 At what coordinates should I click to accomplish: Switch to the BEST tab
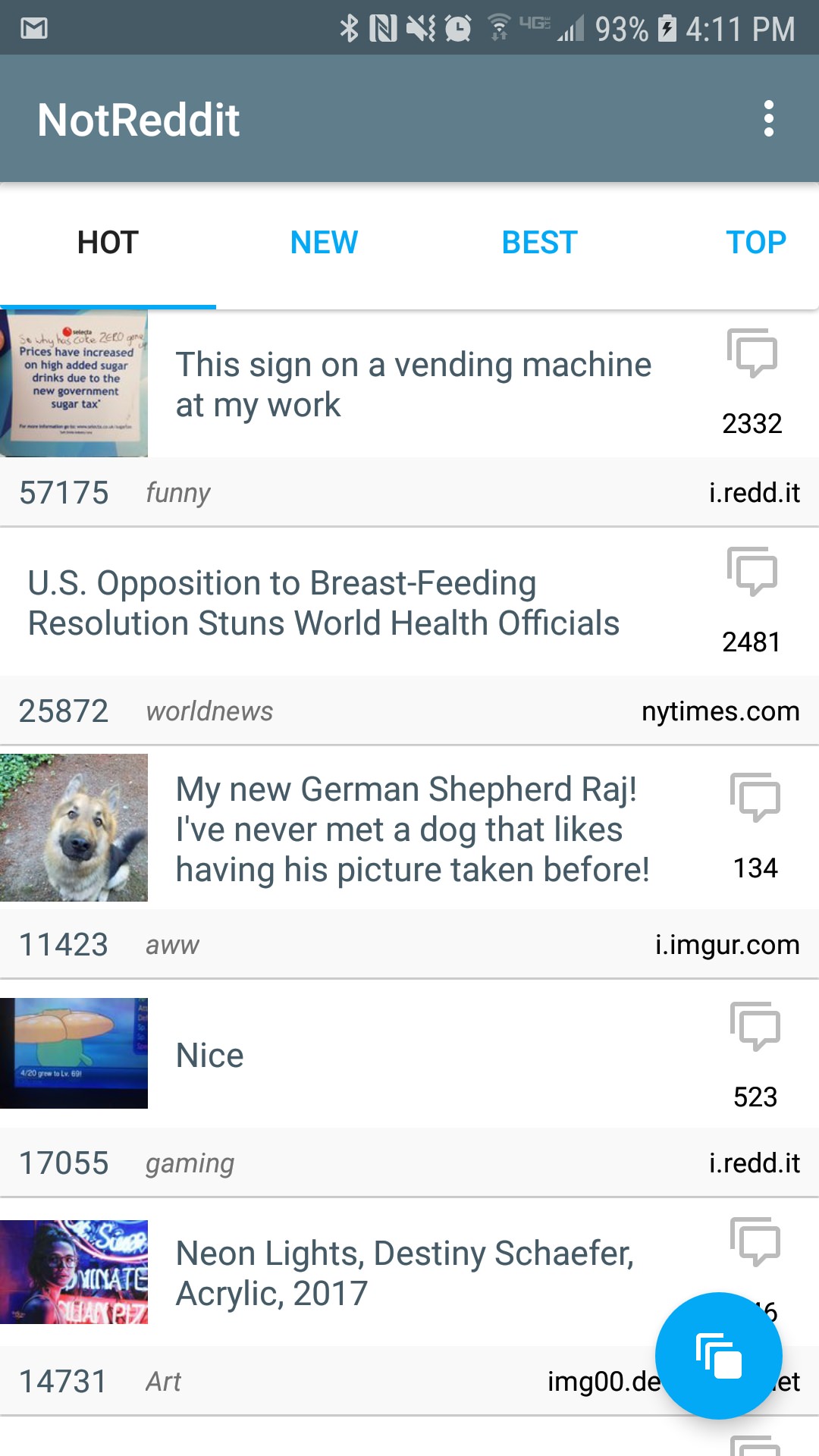tap(539, 243)
